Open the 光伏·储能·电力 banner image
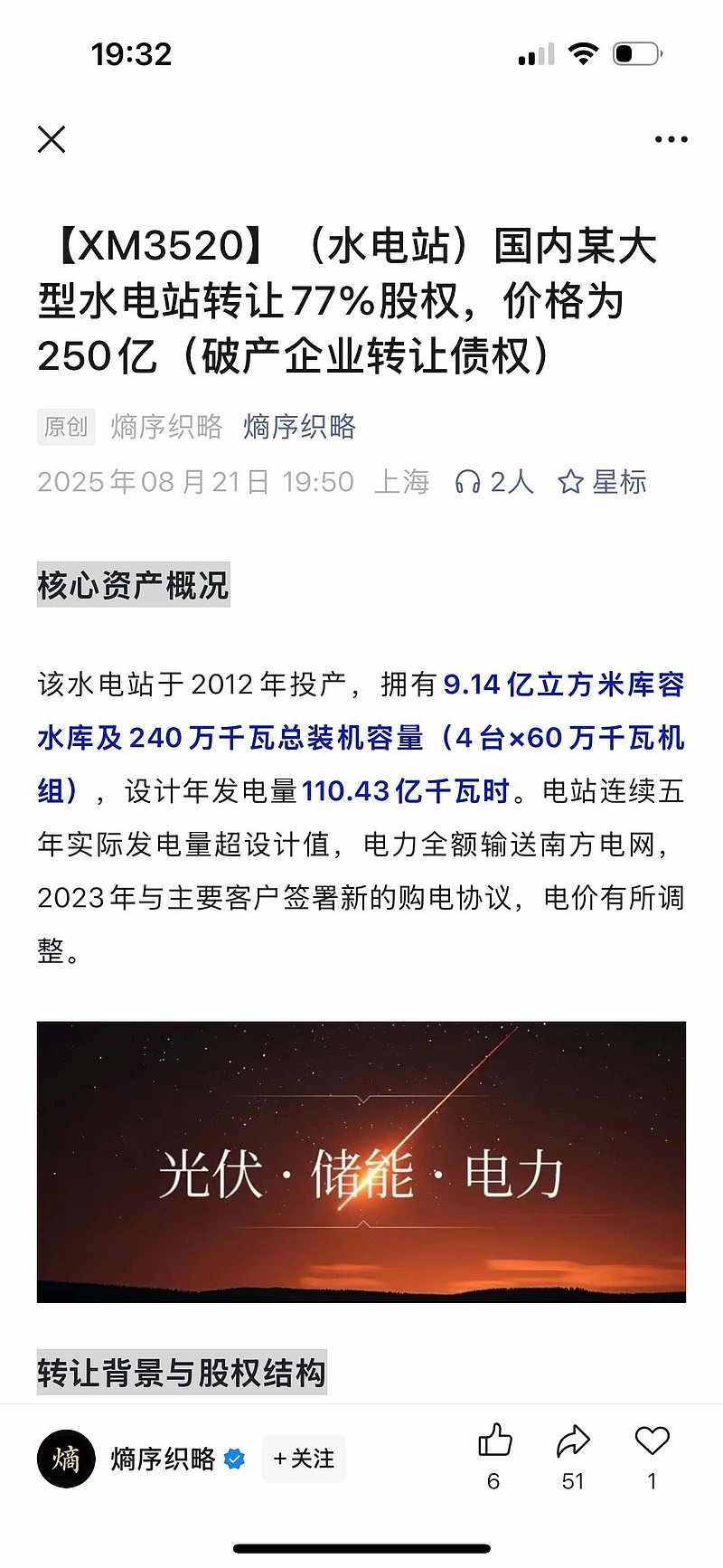This screenshot has height=1568, width=723. click(361, 1162)
